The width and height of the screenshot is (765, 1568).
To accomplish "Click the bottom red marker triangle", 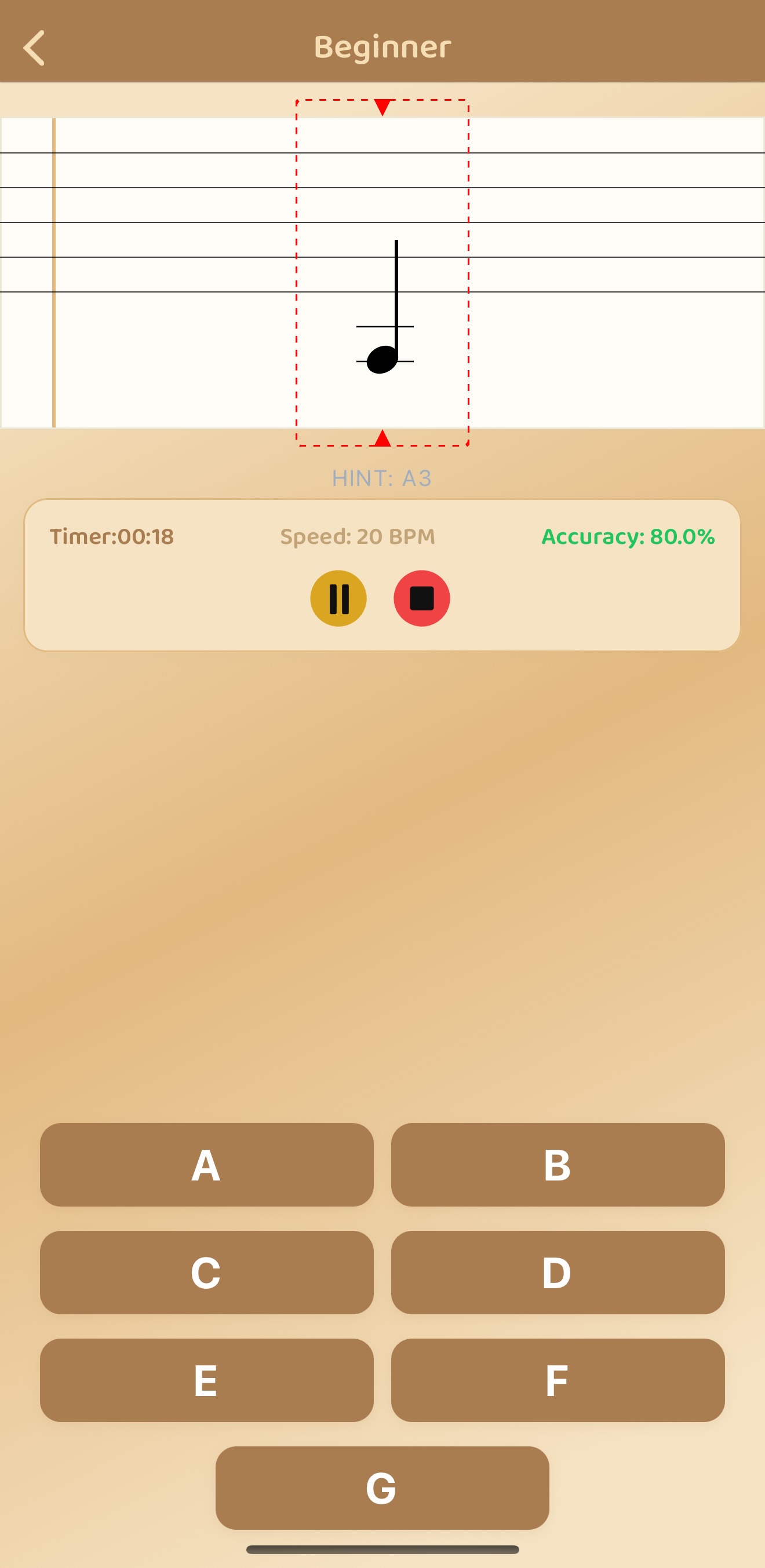I will click(382, 438).
